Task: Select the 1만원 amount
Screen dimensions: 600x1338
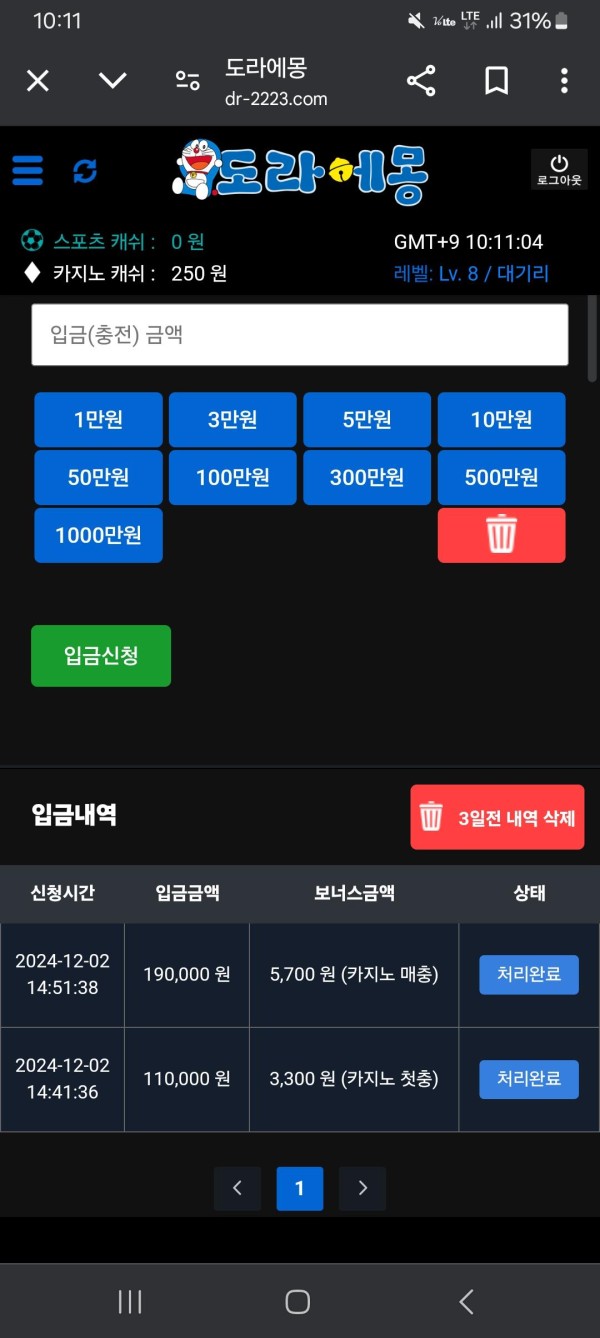Action: (x=98, y=420)
